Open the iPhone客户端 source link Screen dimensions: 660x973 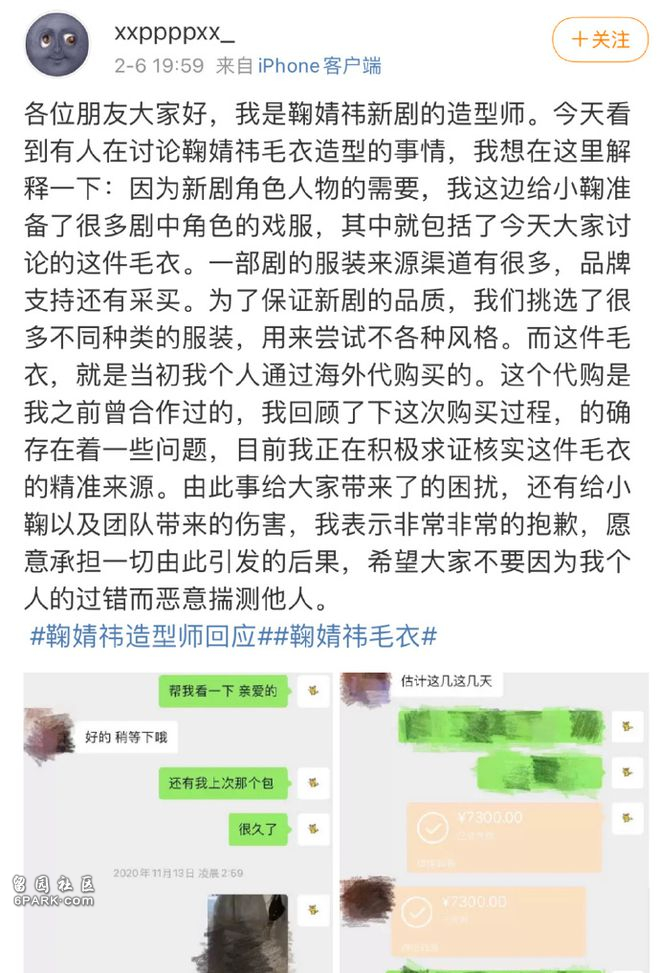click(x=319, y=67)
